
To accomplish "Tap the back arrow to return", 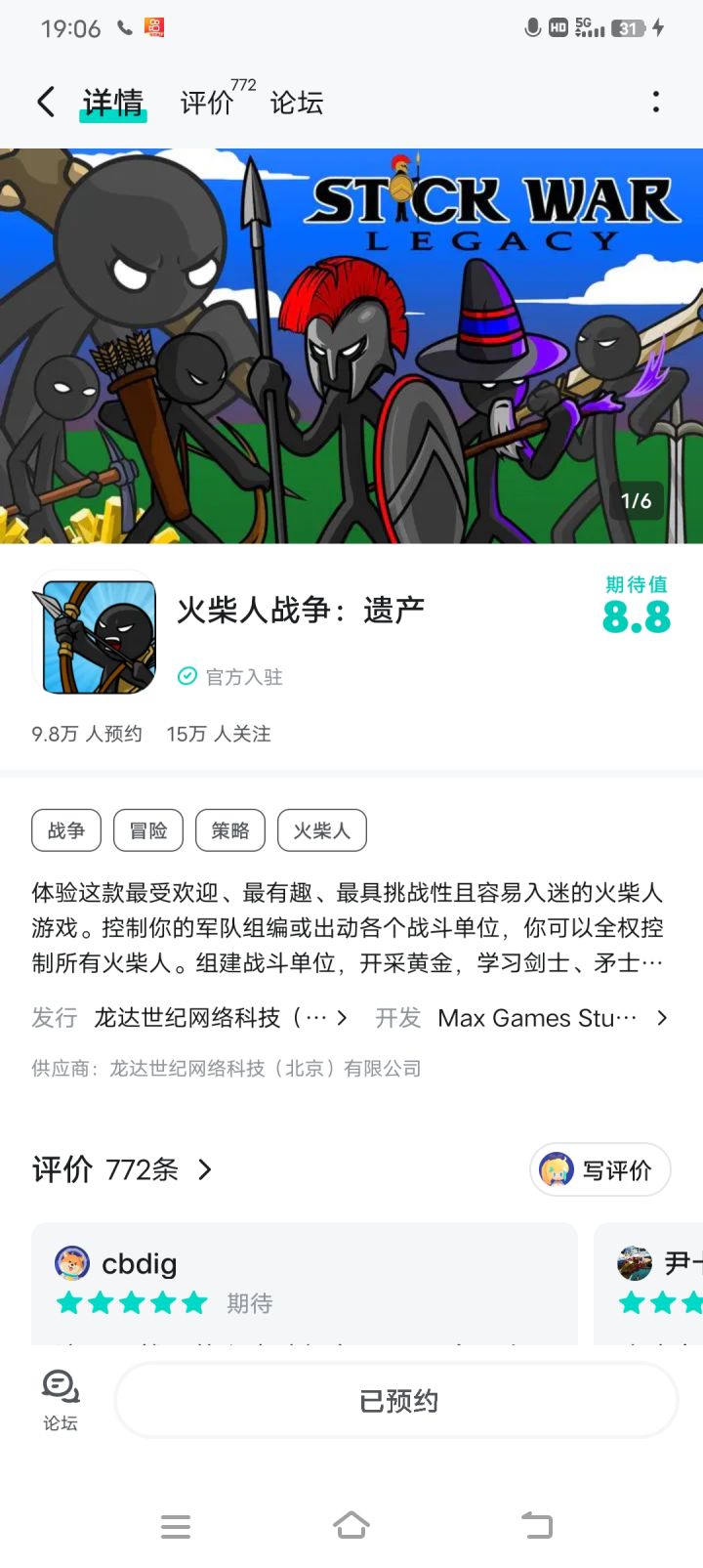I will [45, 102].
